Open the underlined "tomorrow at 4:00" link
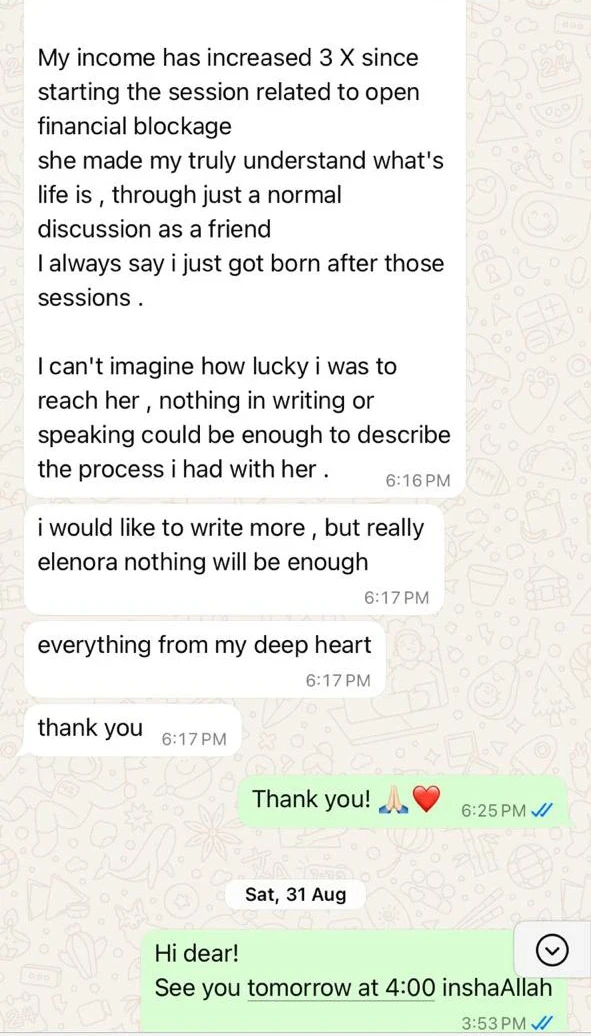 point(341,989)
